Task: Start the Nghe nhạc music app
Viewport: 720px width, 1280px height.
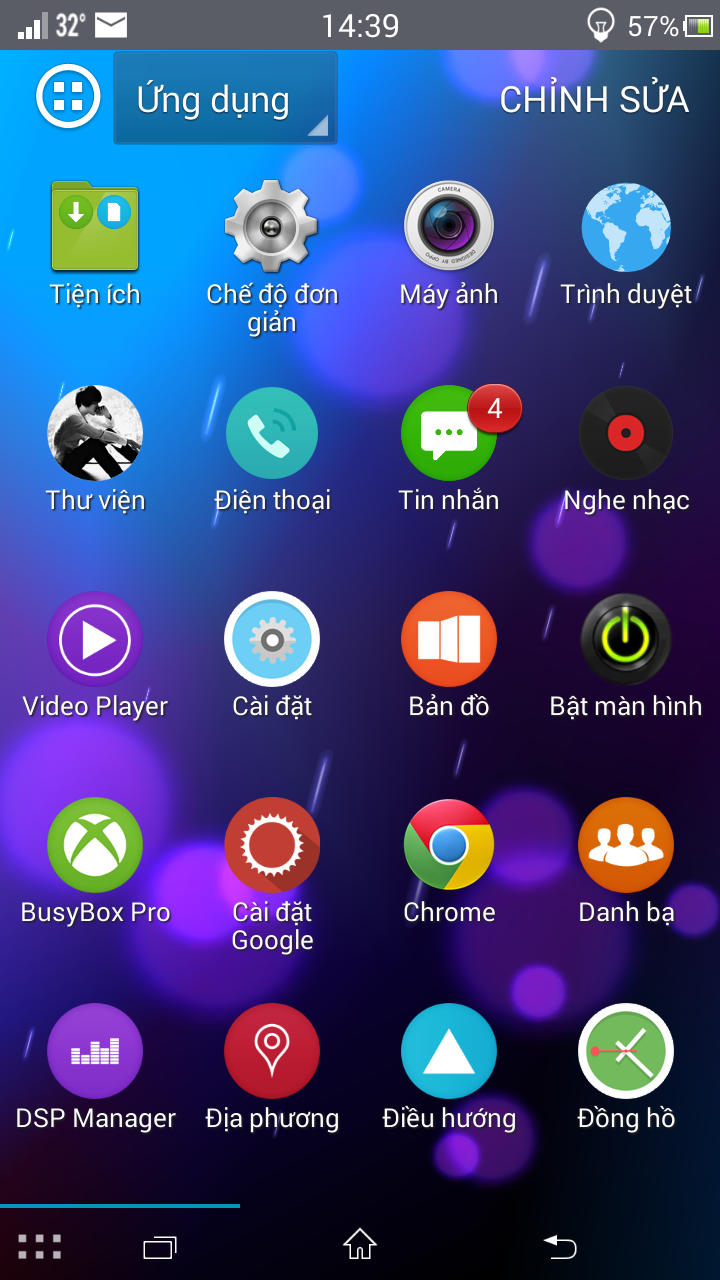Action: tap(625, 433)
